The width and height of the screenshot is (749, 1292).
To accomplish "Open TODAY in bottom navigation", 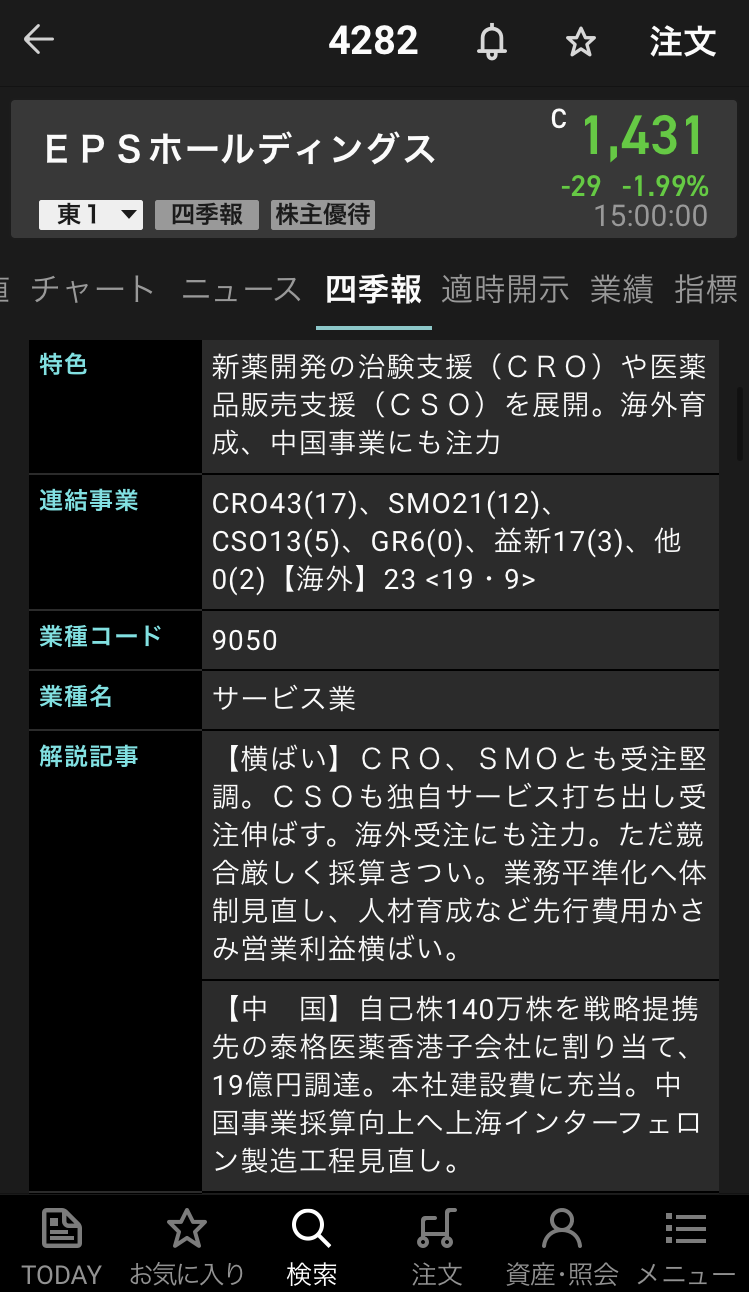I will [62, 1246].
